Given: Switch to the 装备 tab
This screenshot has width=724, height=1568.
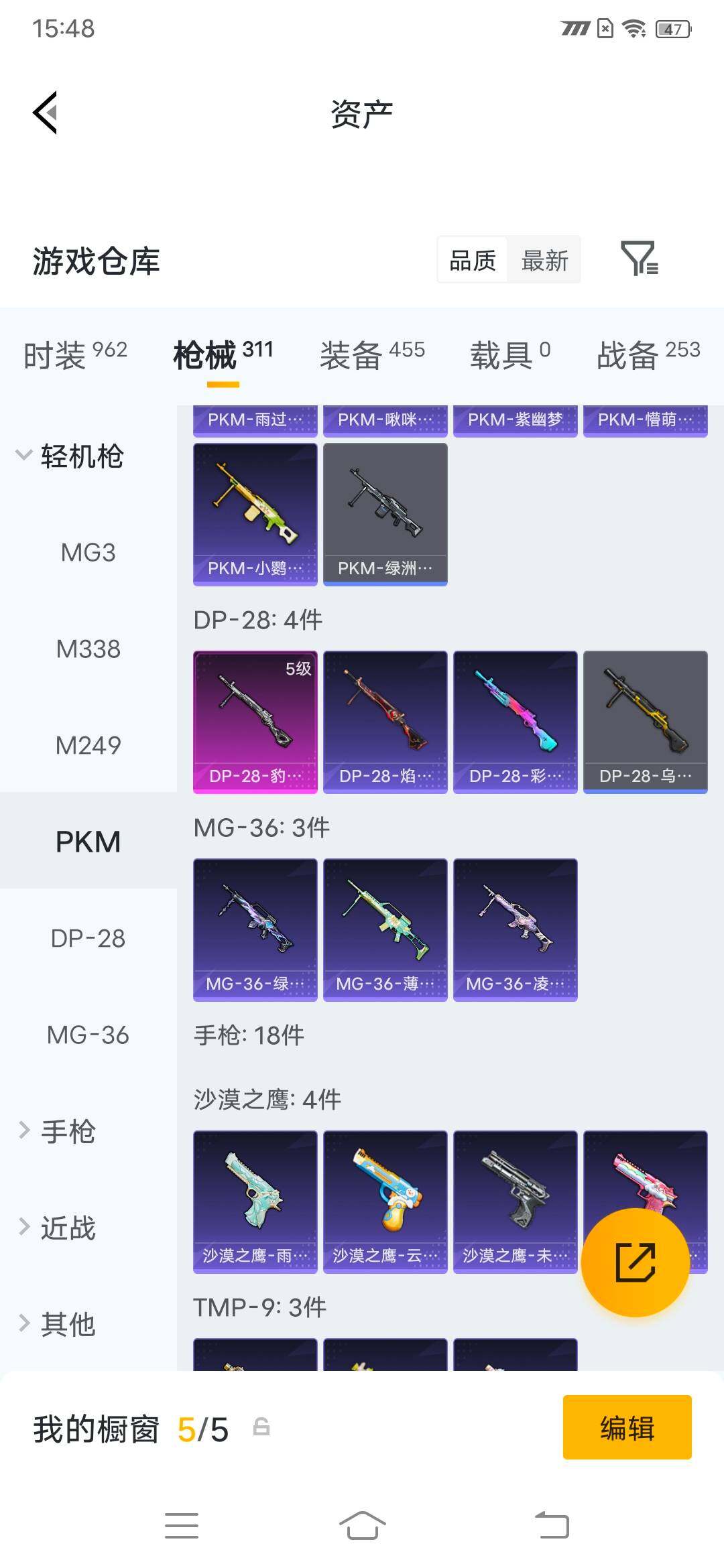Looking at the screenshot, I should [372, 354].
